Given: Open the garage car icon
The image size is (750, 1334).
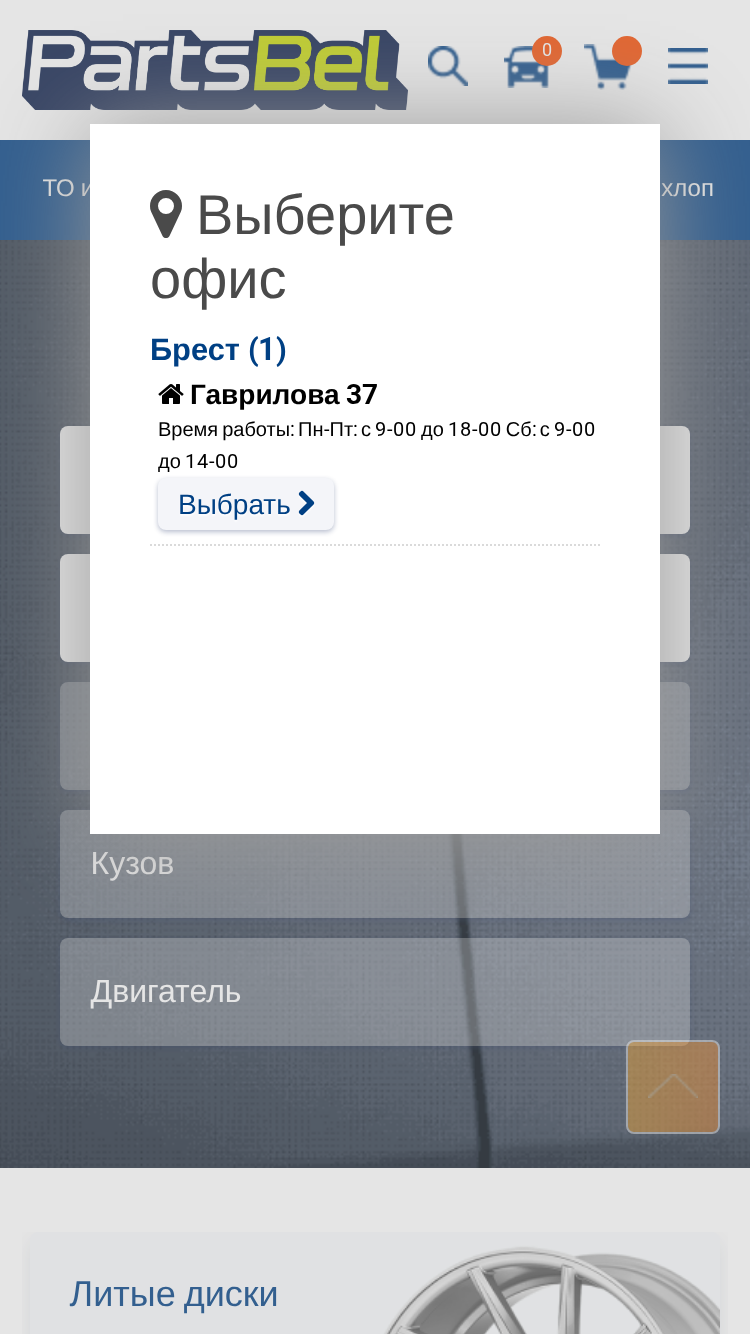Looking at the screenshot, I should click(528, 67).
